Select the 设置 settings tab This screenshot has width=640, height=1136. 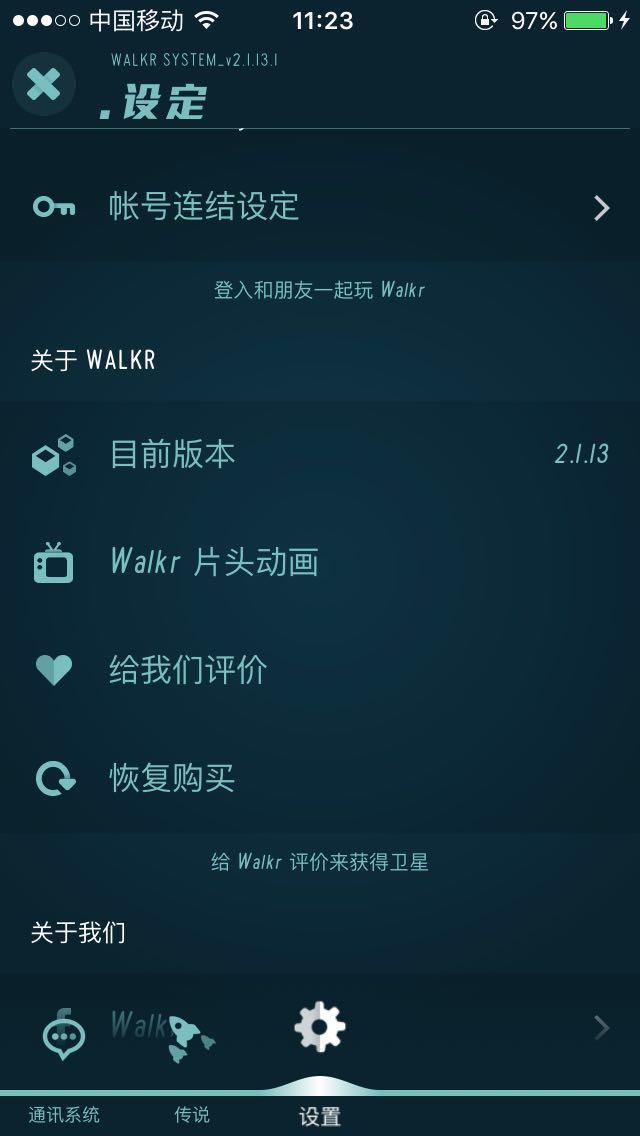coord(320,1060)
